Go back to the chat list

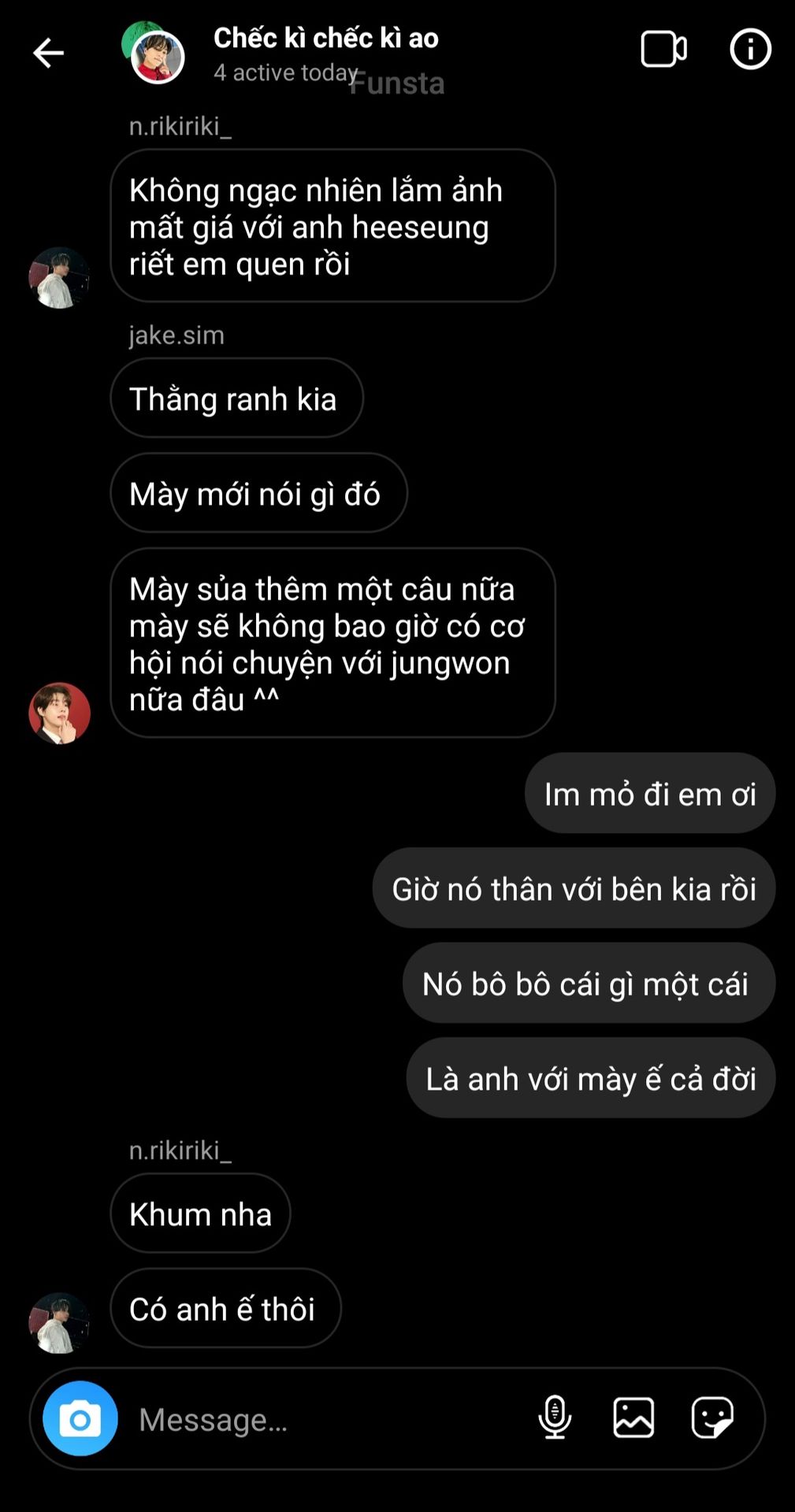click(x=48, y=54)
